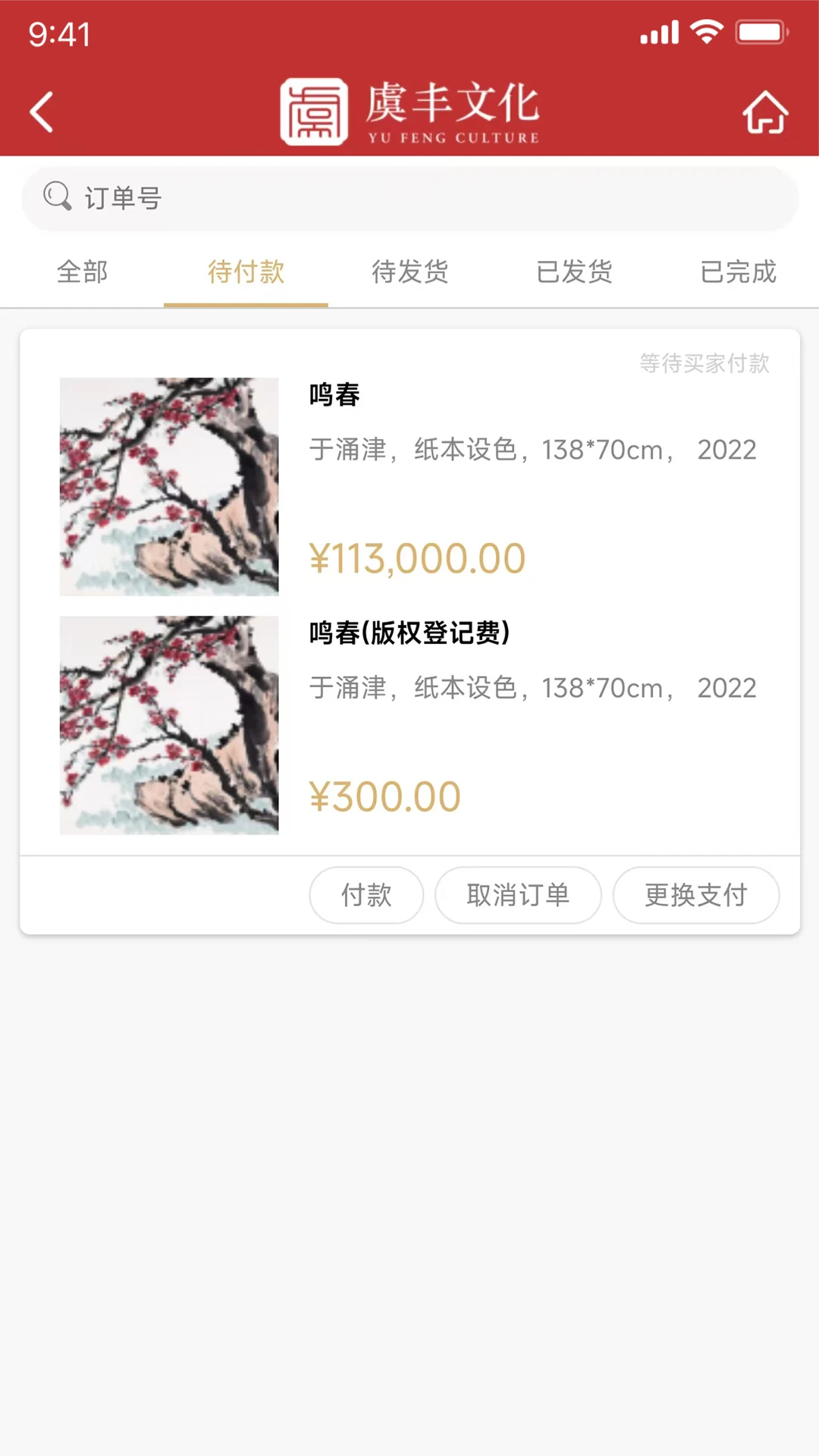
Task: Tap the 付款 button to pay
Action: click(x=366, y=896)
